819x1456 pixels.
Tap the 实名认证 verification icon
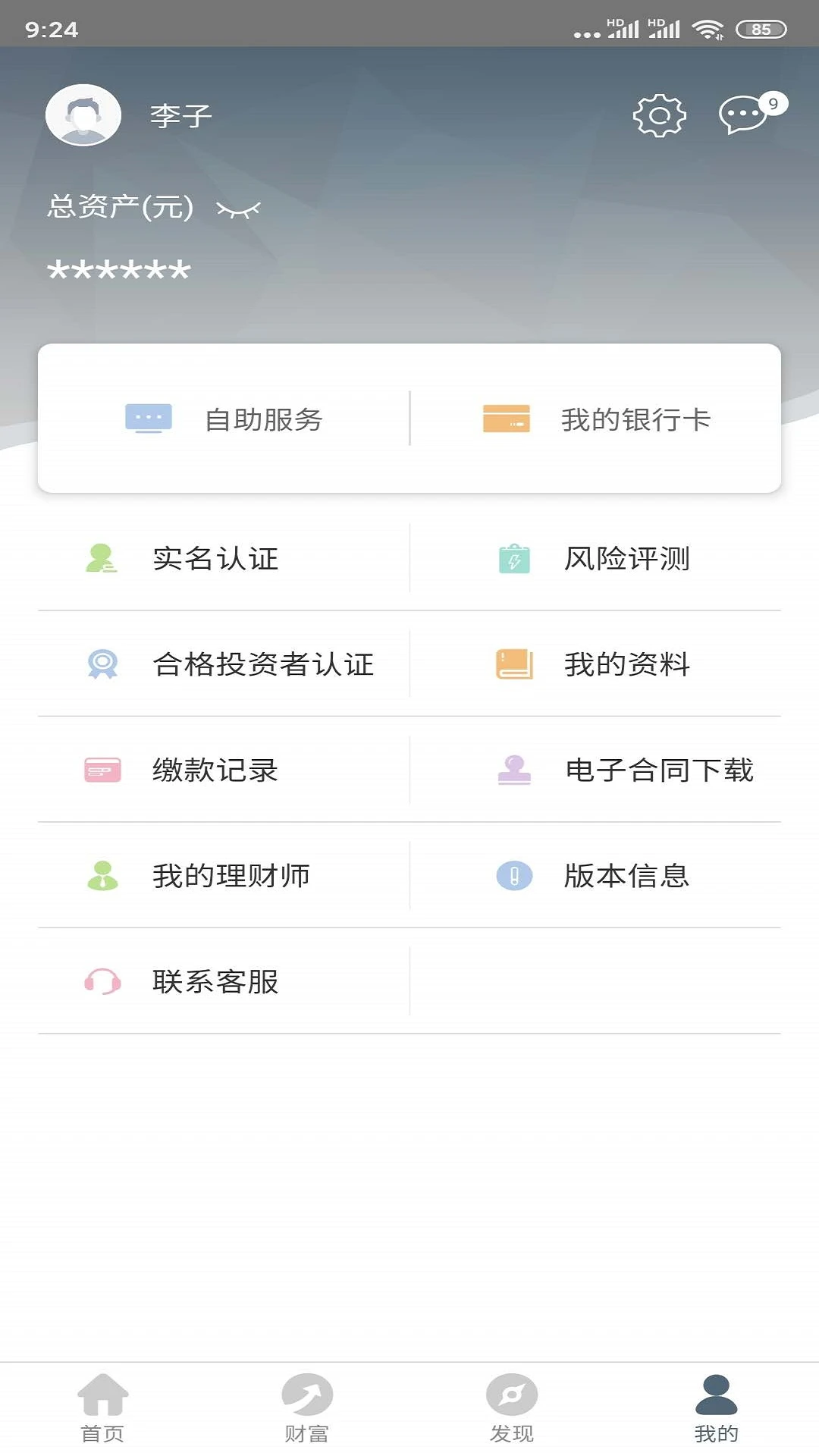pyautogui.click(x=105, y=560)
